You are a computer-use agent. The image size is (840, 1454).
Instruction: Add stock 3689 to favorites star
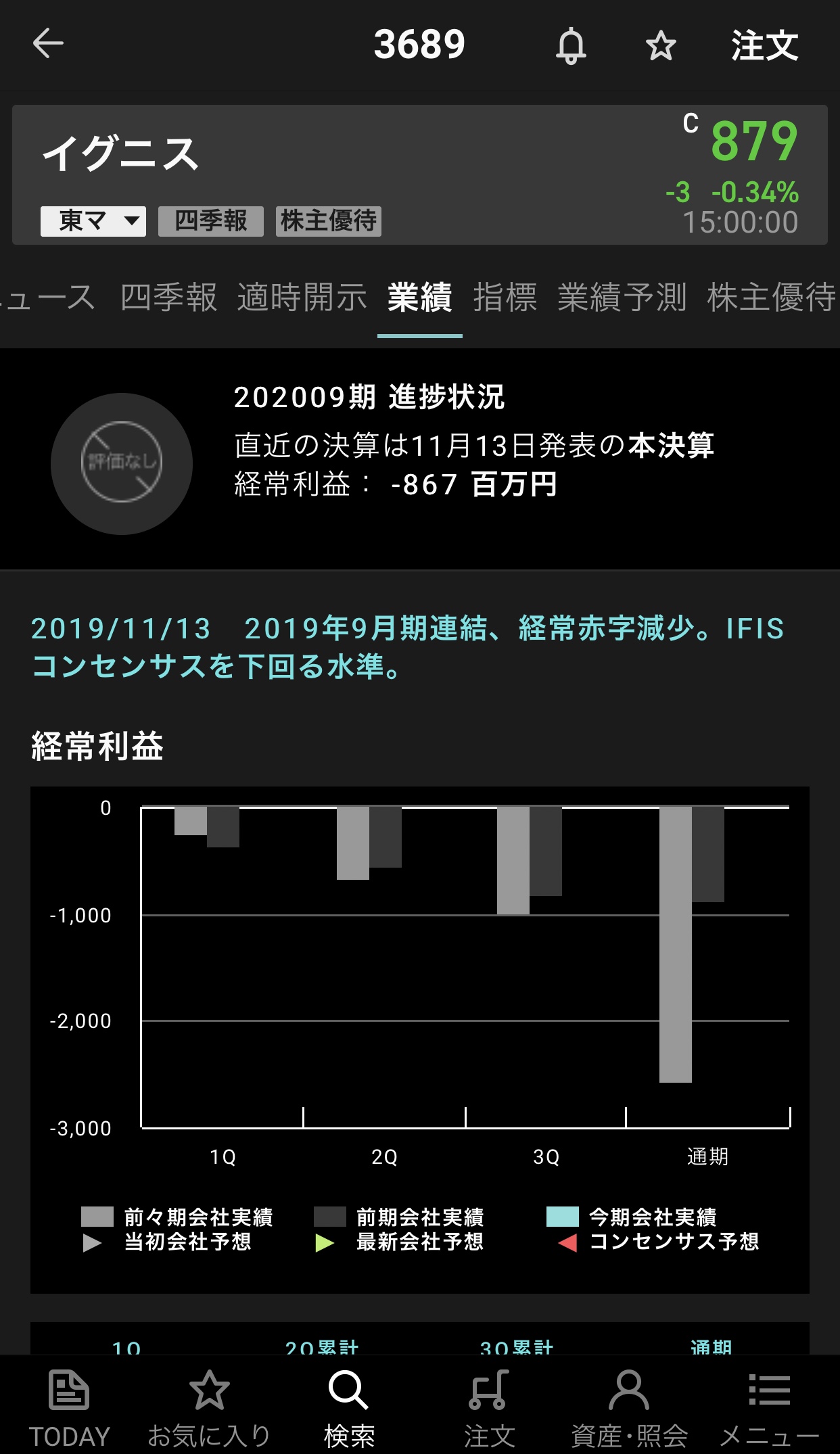[x=661, y=46]
